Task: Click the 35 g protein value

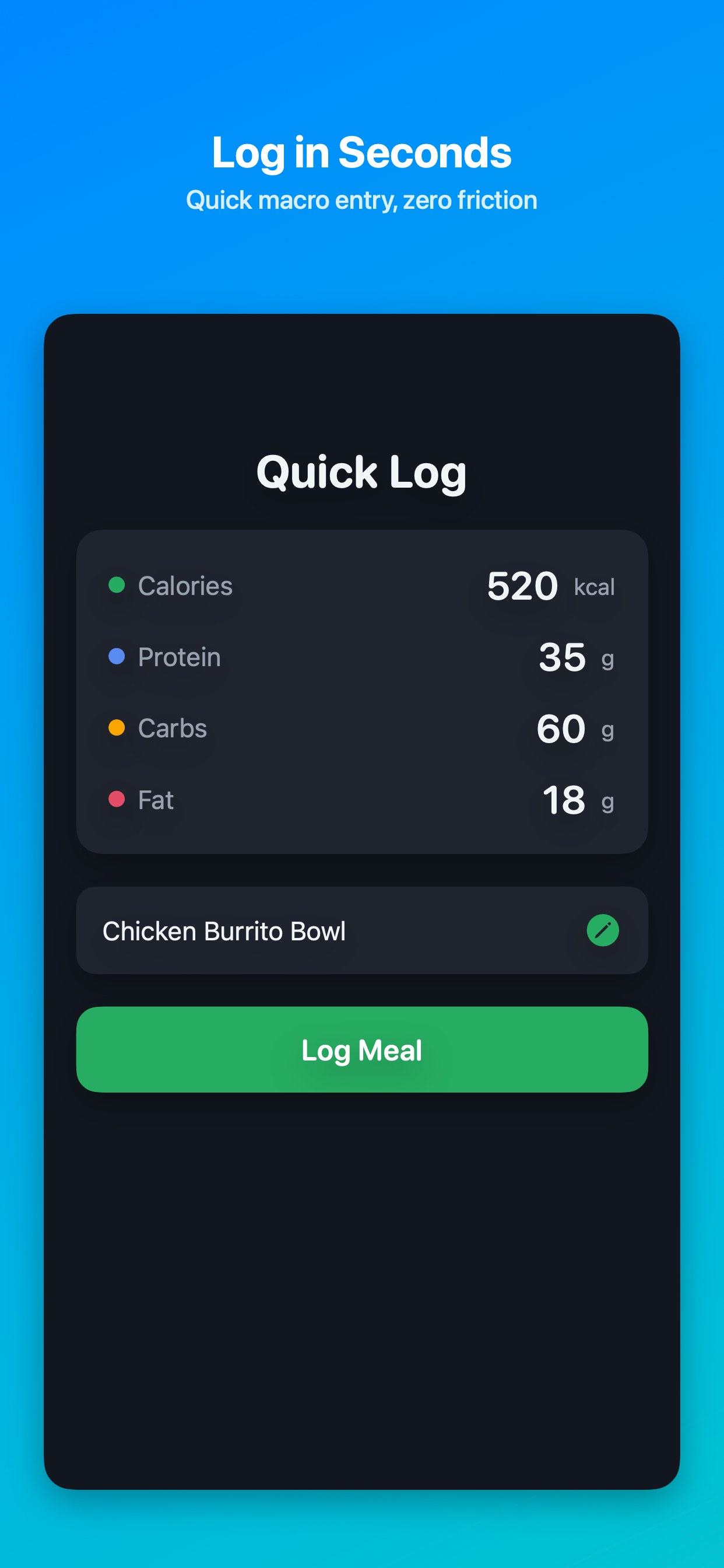Action: [563, 657]
